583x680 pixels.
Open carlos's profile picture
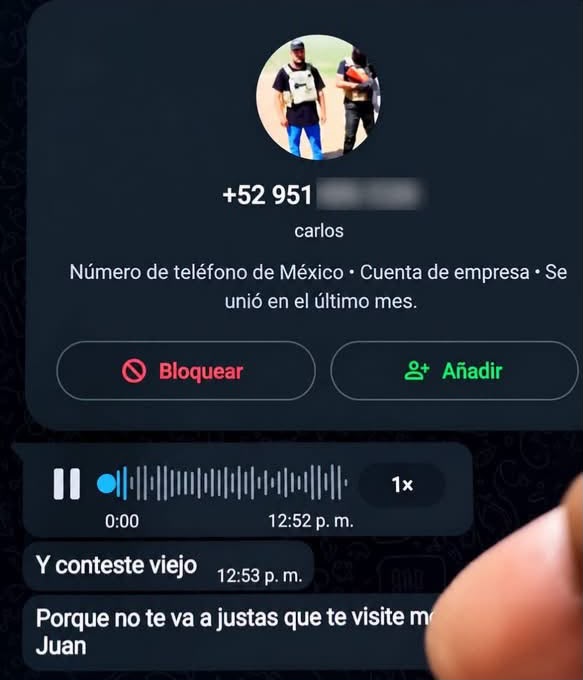[319, 98]
